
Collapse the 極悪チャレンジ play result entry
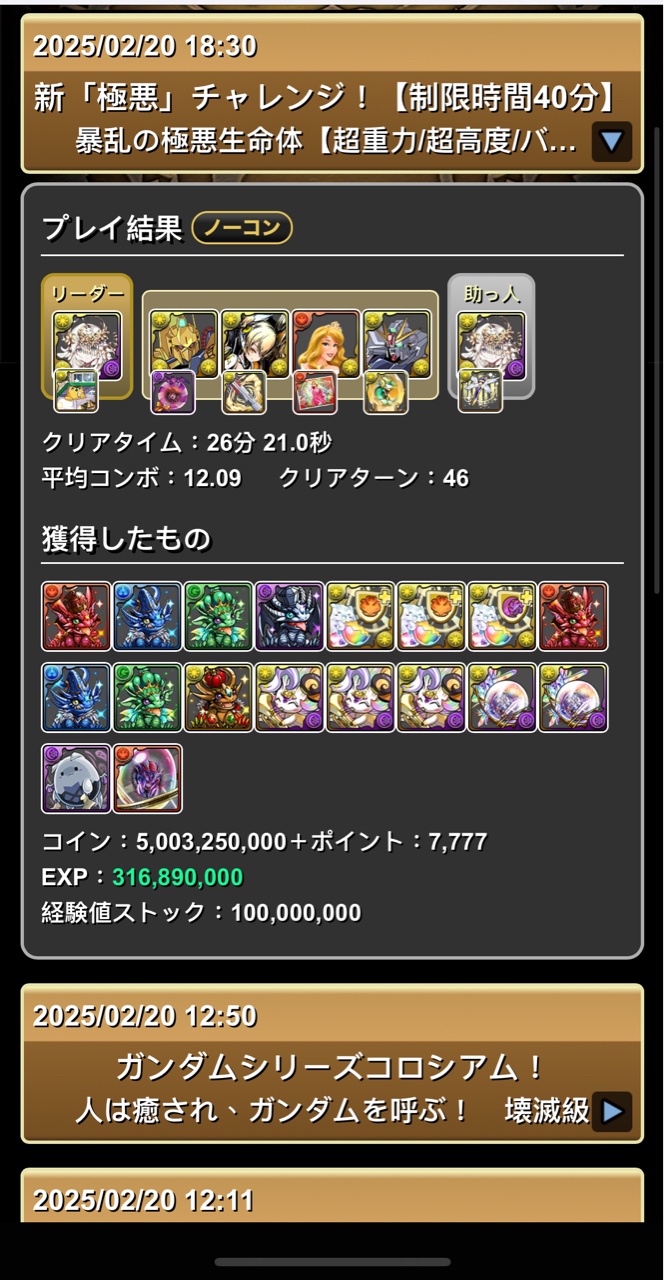click(x=611, y=142)
